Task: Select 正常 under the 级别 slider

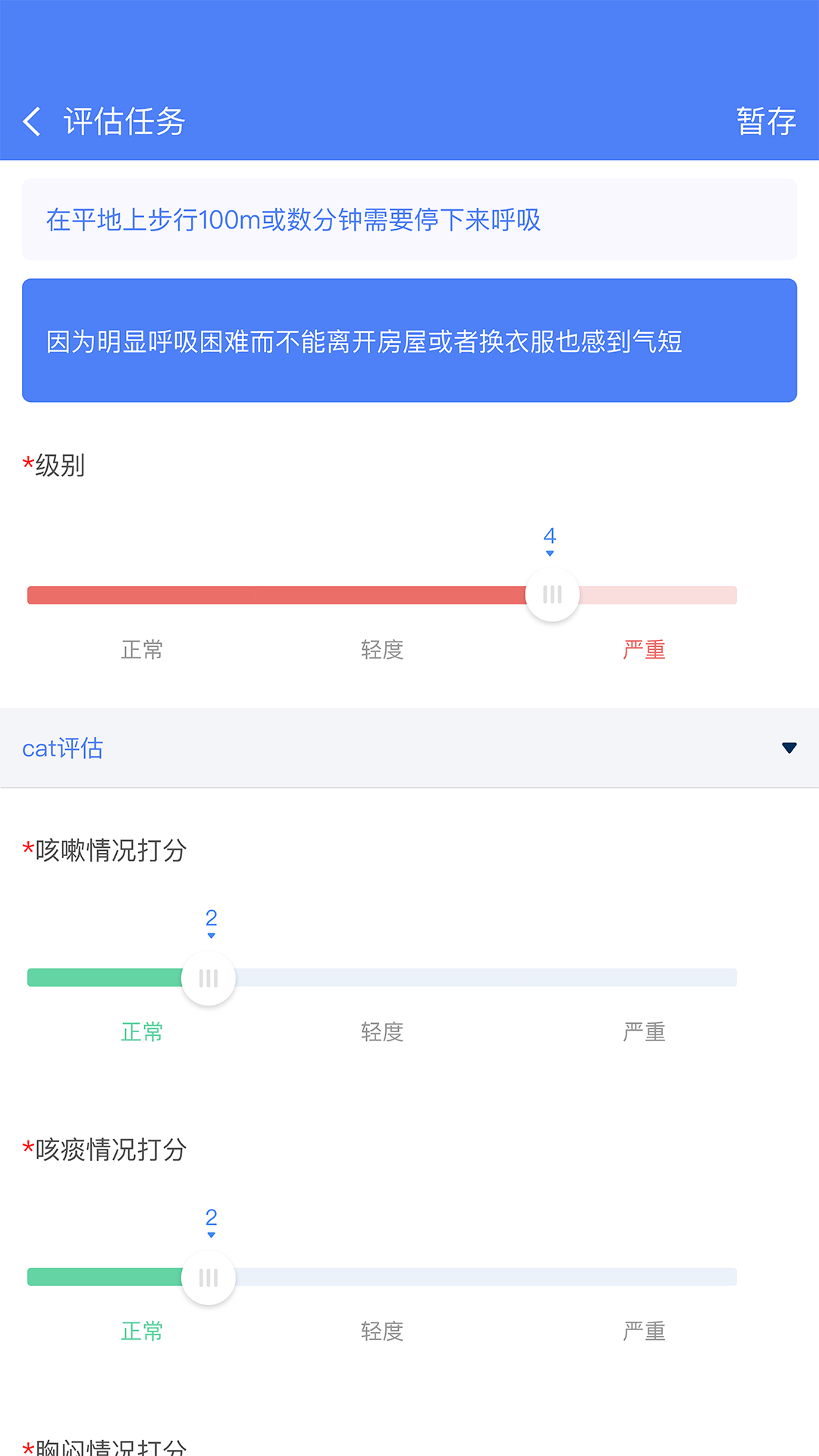Action: (x=141, y=650)
